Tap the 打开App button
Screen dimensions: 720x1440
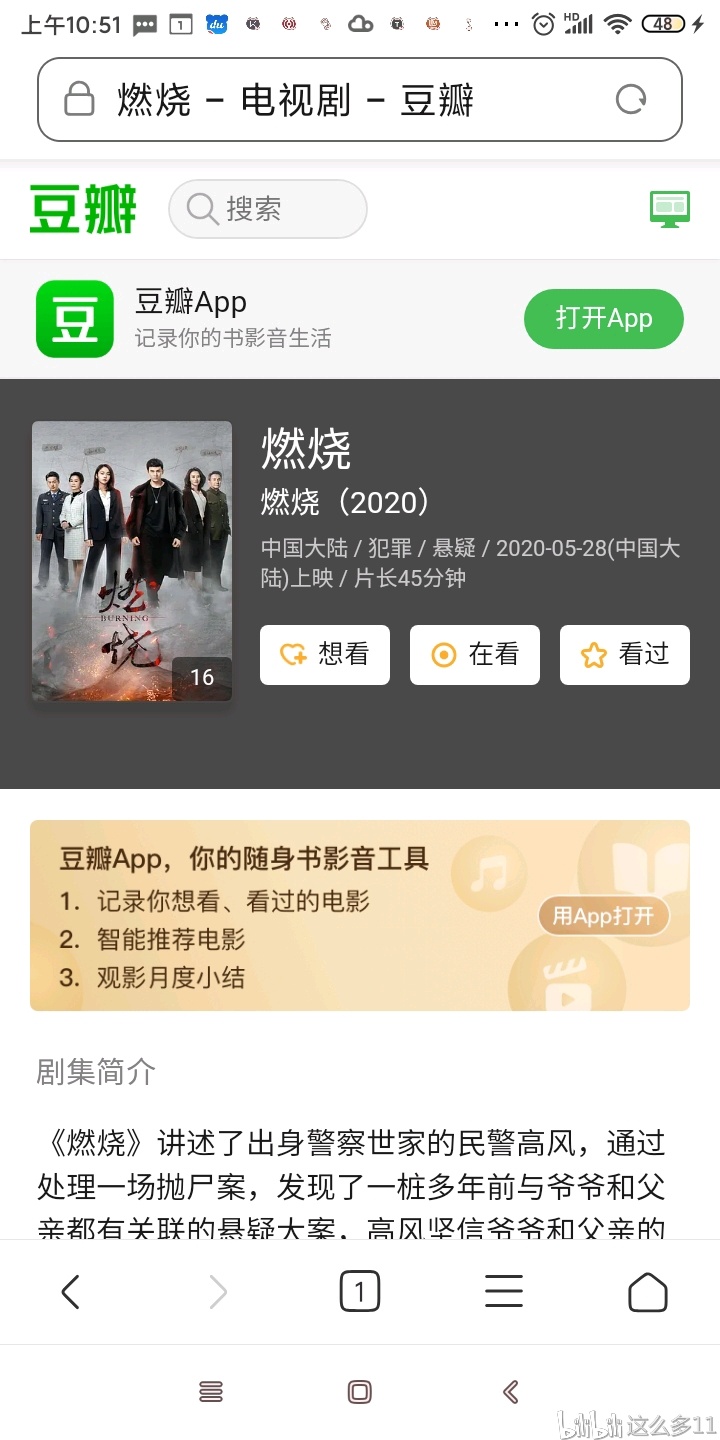click(x=604, y=319)
